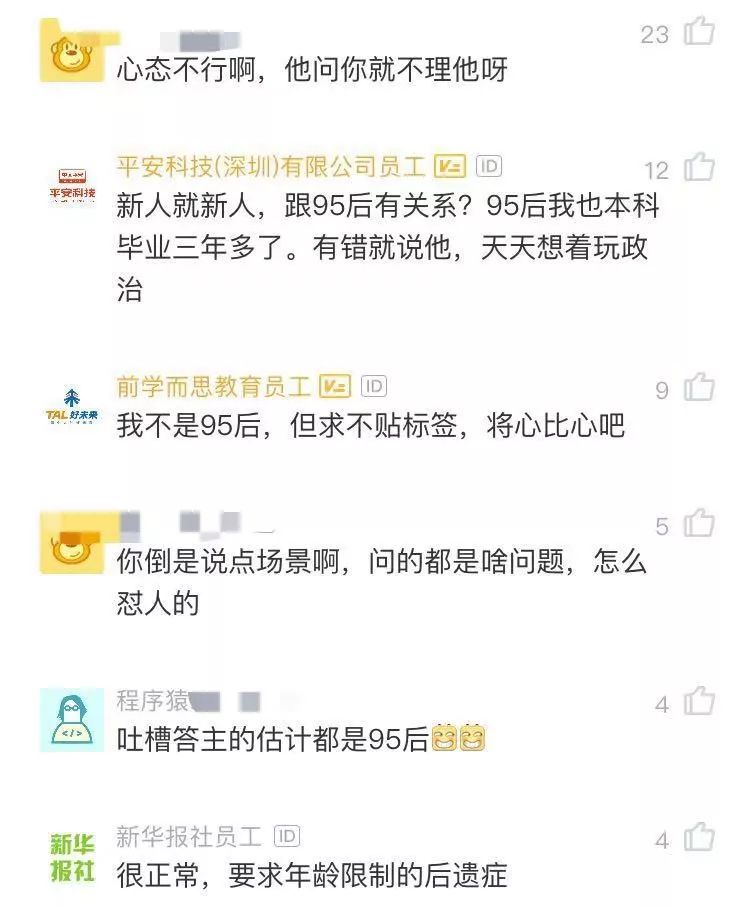Screen dimensions: 750x906
Task: Like the 前学而思教育员工 comment
Action: [699, 388]
